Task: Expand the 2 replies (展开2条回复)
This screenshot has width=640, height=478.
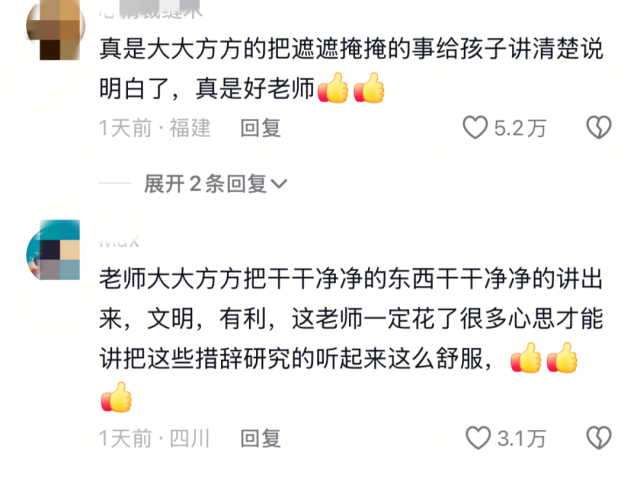Action: 215,184
